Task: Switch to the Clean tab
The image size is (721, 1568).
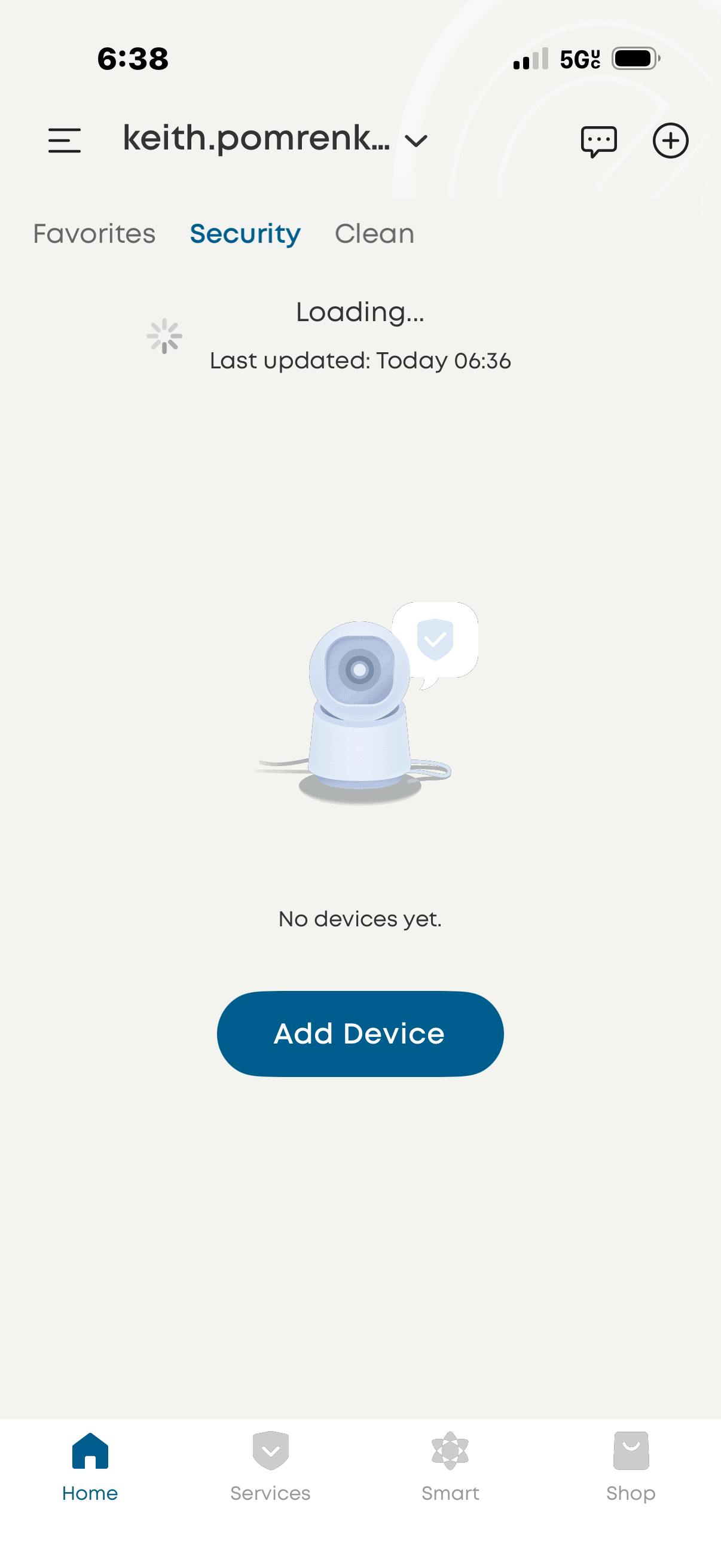Action: coord(375,234)
